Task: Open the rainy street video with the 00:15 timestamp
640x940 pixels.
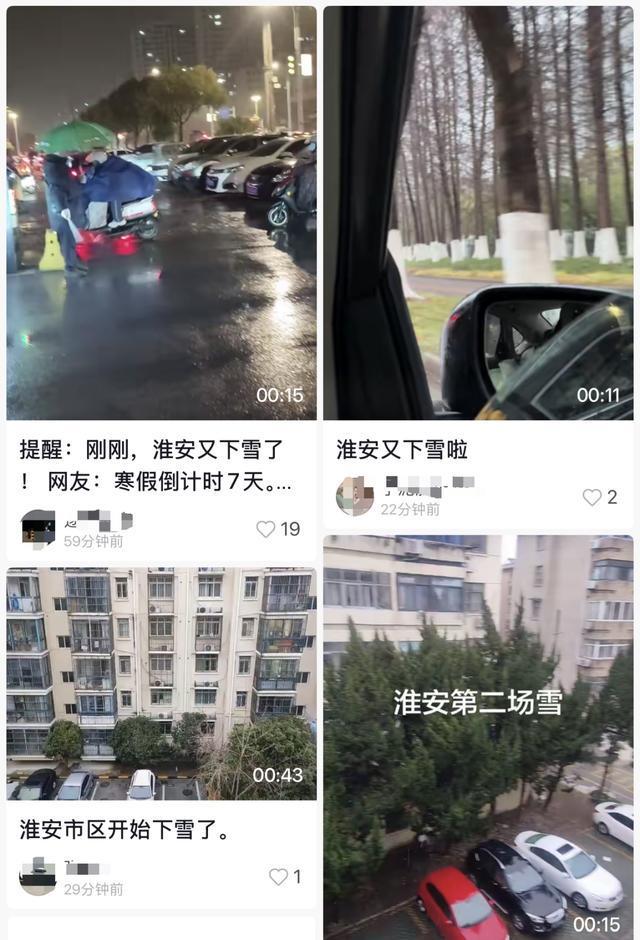Action: pos(161,212)
